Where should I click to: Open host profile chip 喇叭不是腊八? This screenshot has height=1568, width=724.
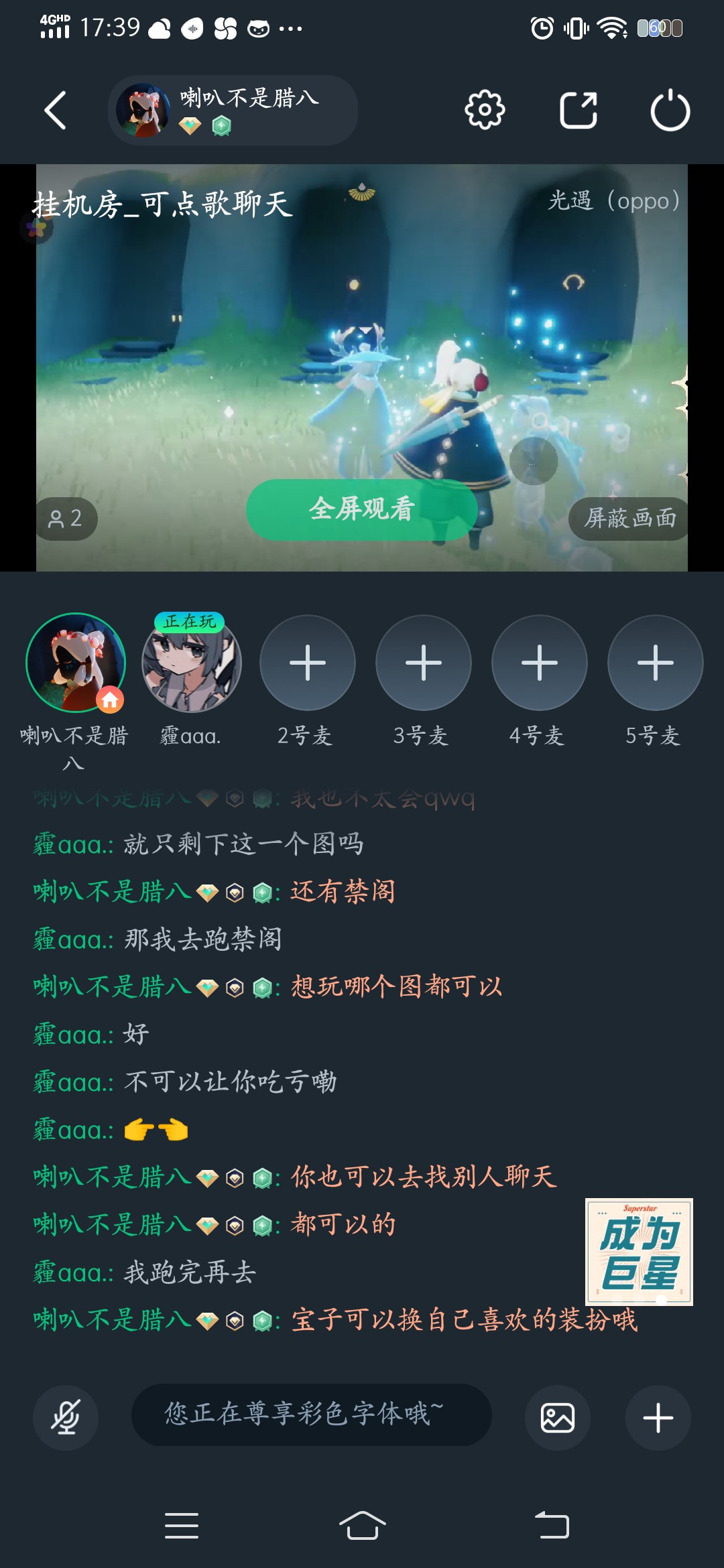click(x=232, y=110)
